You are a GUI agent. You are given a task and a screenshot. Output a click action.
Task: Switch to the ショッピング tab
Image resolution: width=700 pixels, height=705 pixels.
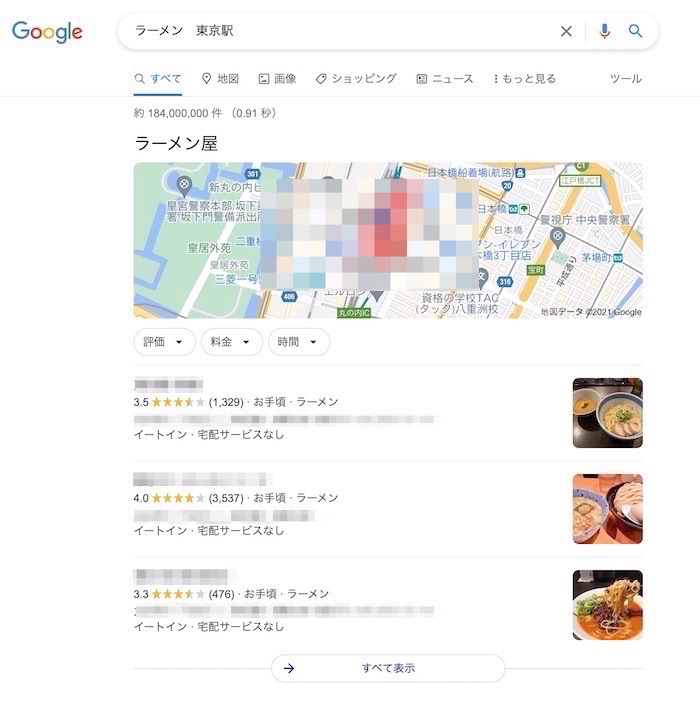[356, 79]
